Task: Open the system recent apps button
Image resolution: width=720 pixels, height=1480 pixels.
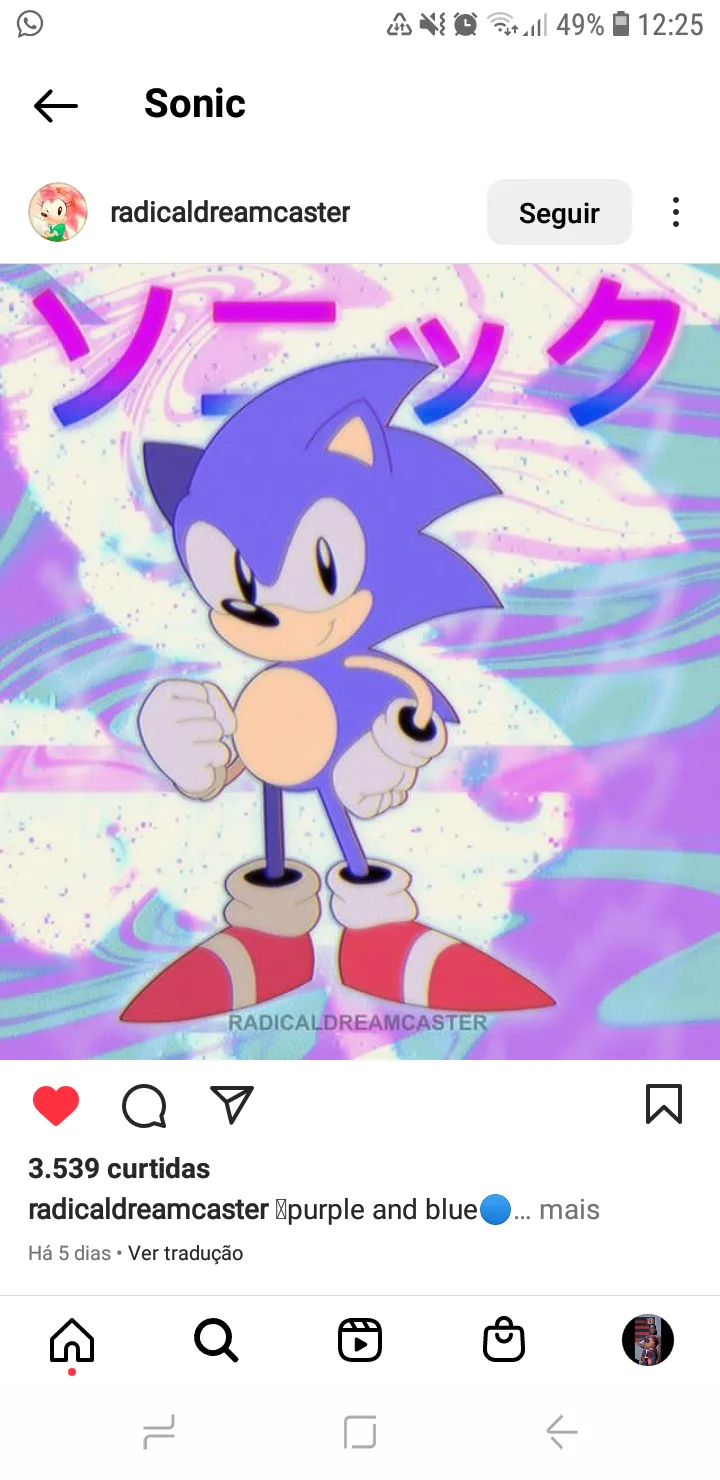Action: [x=159, y=1433]
